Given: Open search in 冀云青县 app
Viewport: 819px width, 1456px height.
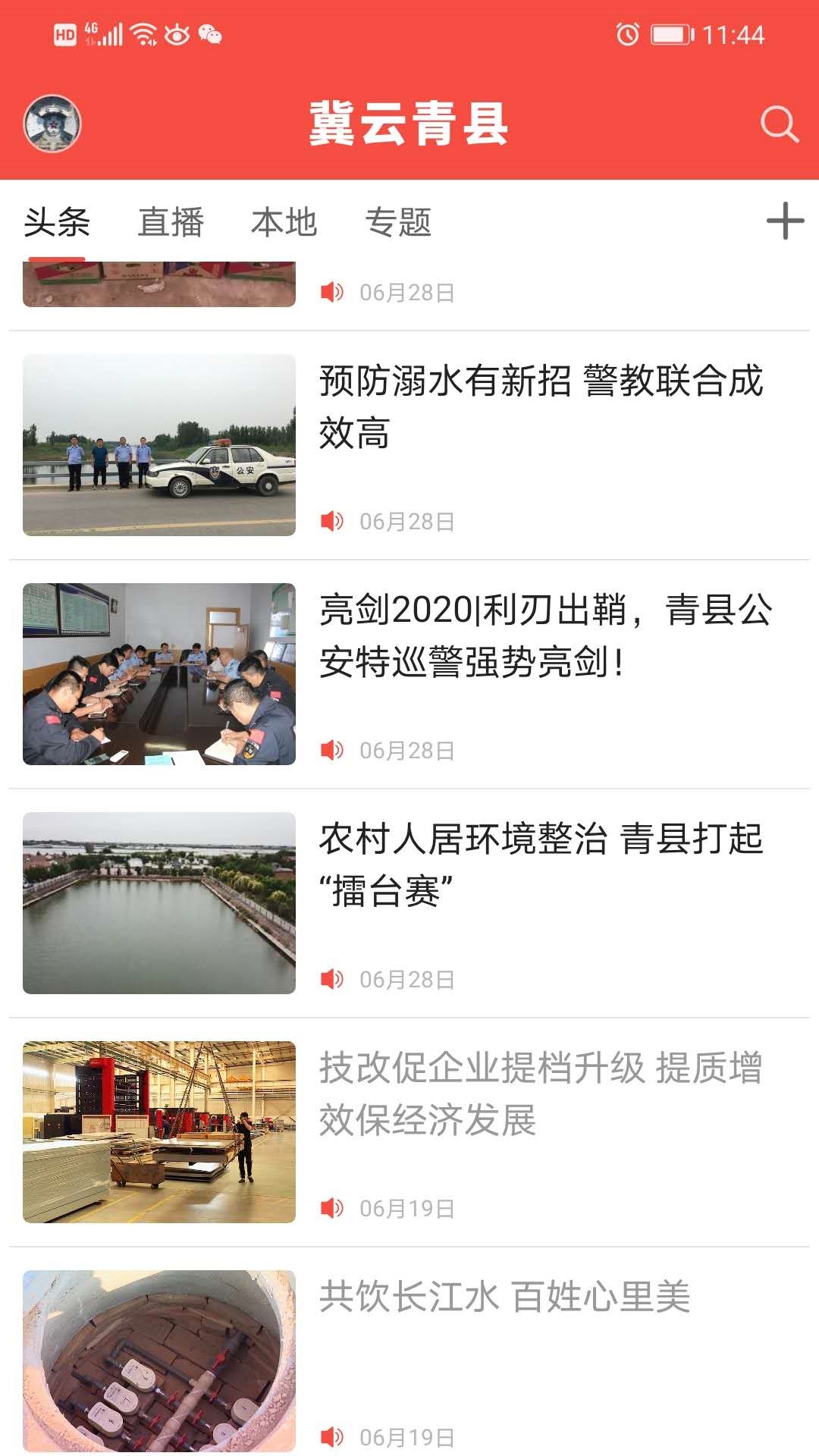Looking at the screenshot, I should pyautogui.click(x=778, y=124).
